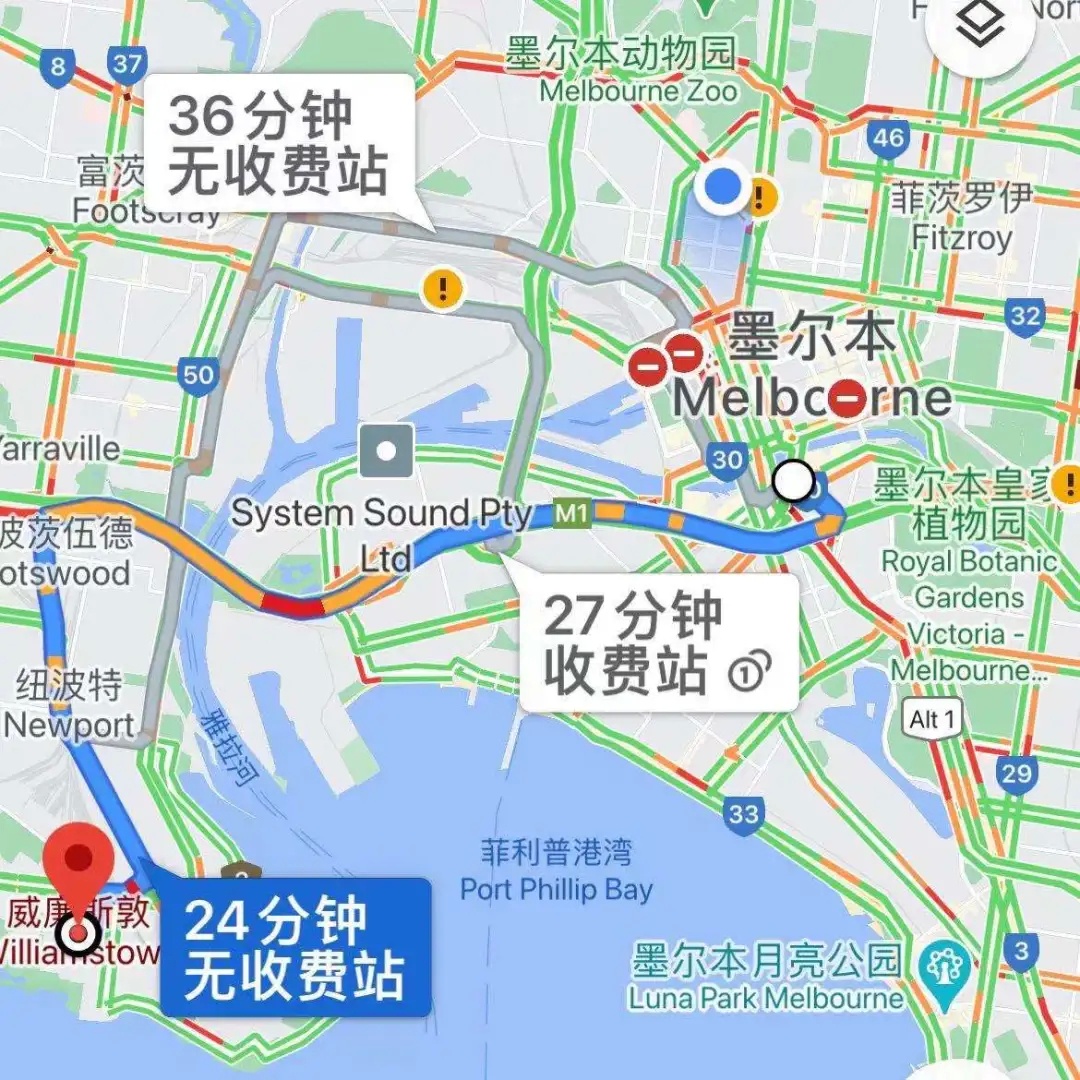Open System Sound Pty Ltd marker
Viewport: 1080px width, 1080px height.
click(387, 451)
